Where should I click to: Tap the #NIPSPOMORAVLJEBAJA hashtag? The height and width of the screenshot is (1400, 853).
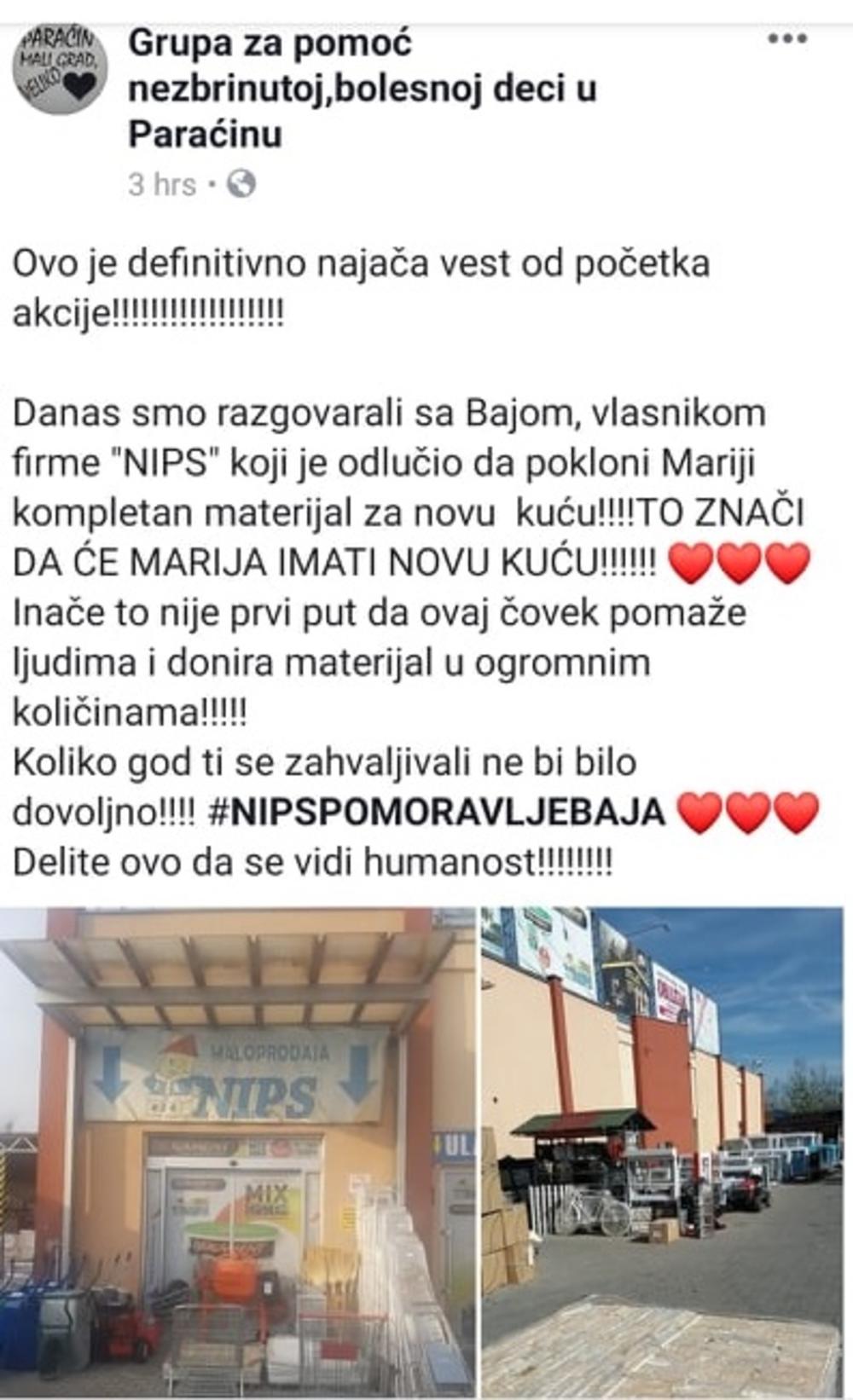click(x=437, y=812)
